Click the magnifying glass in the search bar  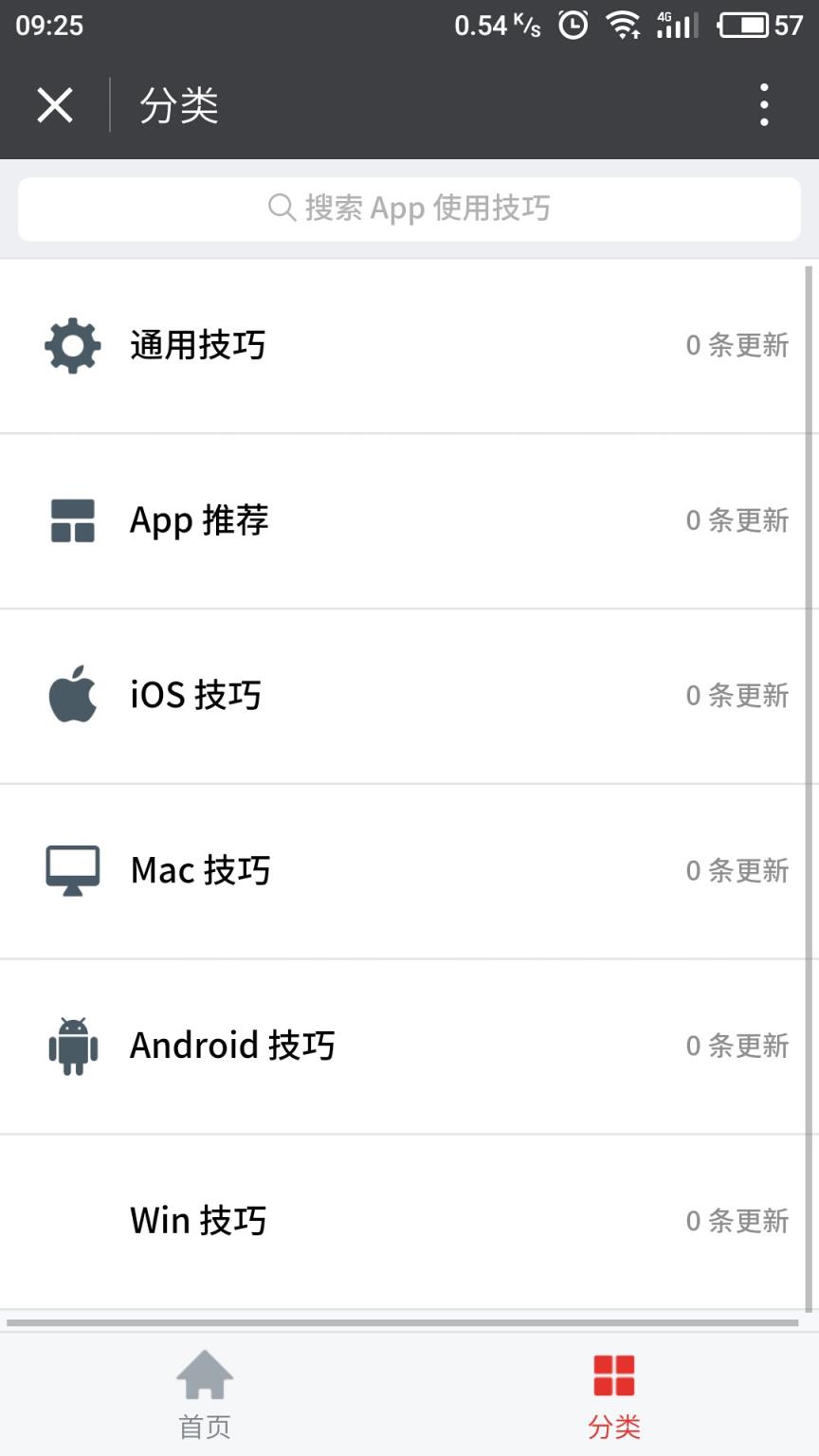click(x=281, y=208)
